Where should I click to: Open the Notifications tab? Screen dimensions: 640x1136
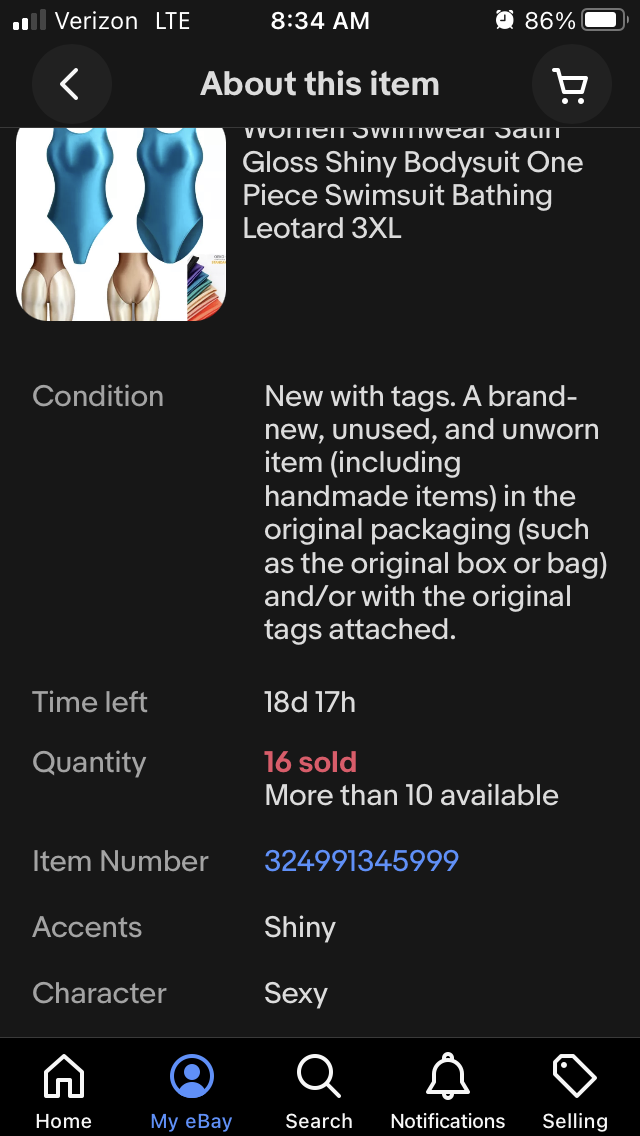(447, 1091)
